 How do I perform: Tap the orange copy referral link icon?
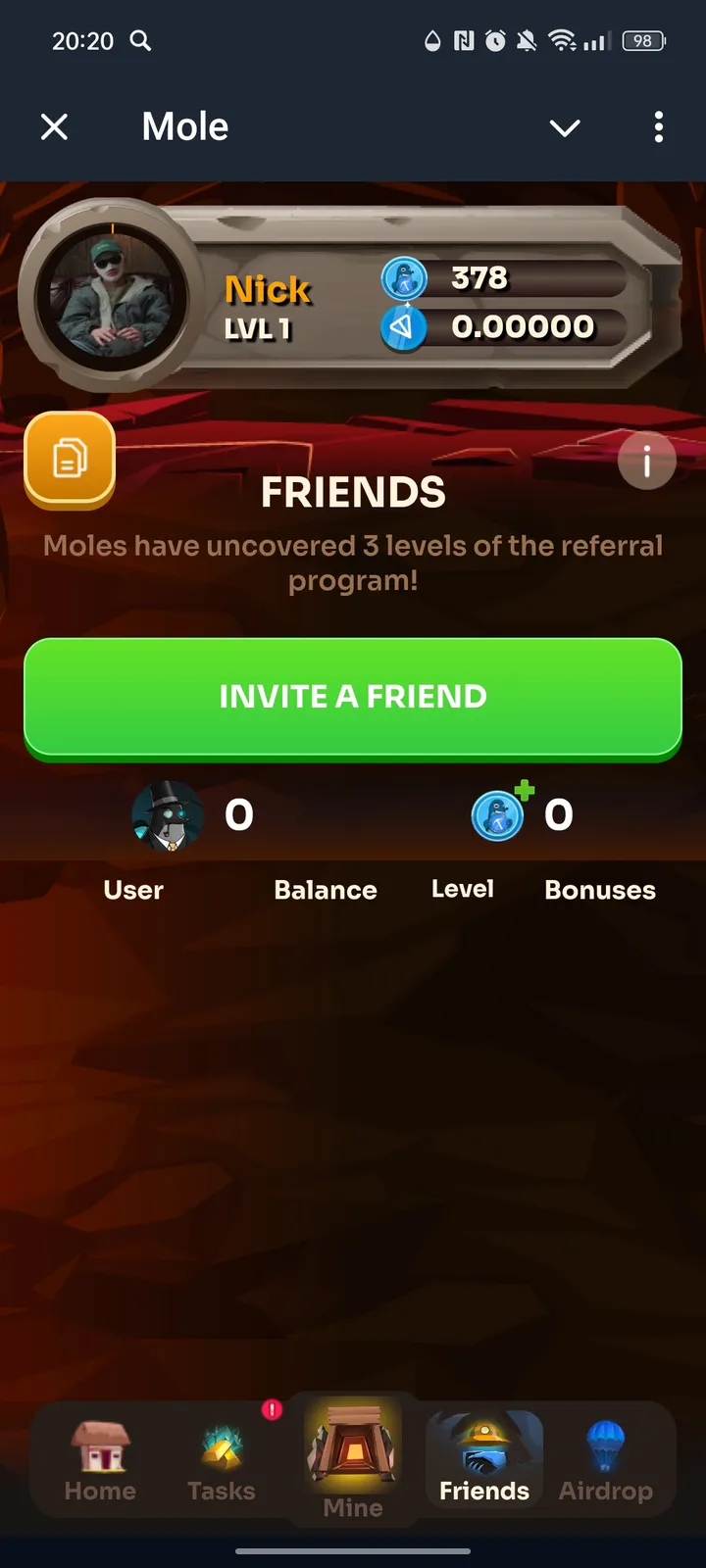pyautogui.click(x=69, y=461)
